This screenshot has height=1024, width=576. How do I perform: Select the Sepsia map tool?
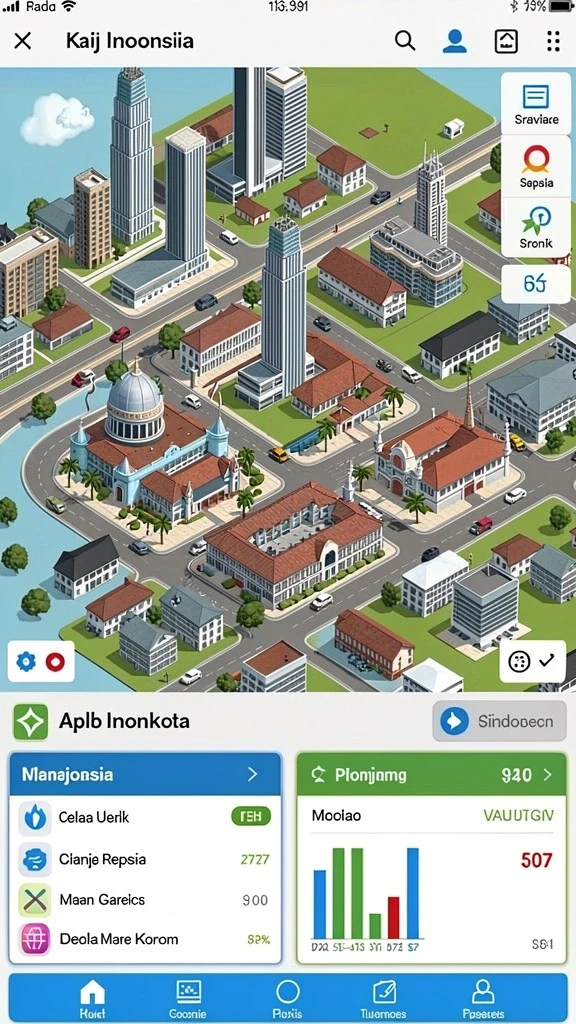tap(536, 167)
